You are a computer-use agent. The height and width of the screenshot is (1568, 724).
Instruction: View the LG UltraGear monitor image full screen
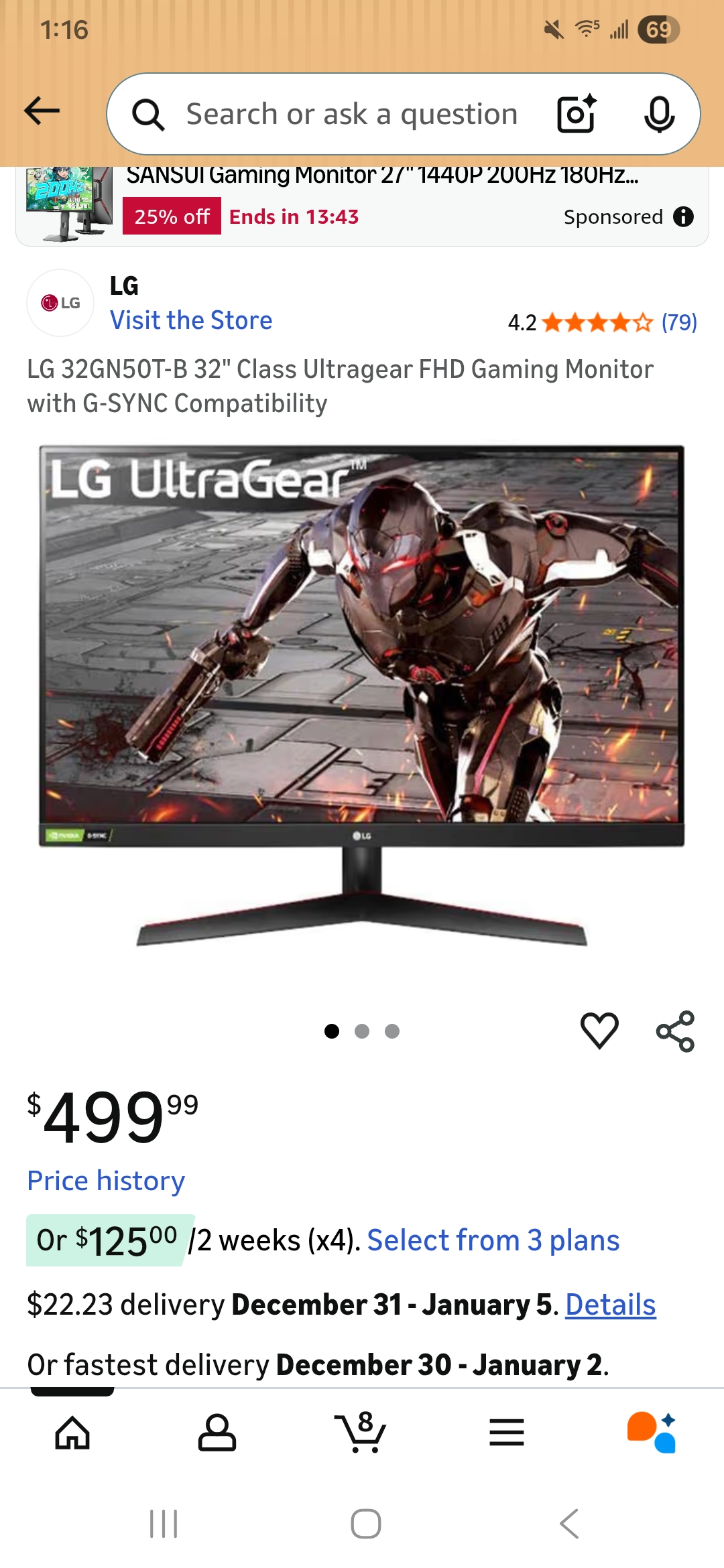pos(362,697)
